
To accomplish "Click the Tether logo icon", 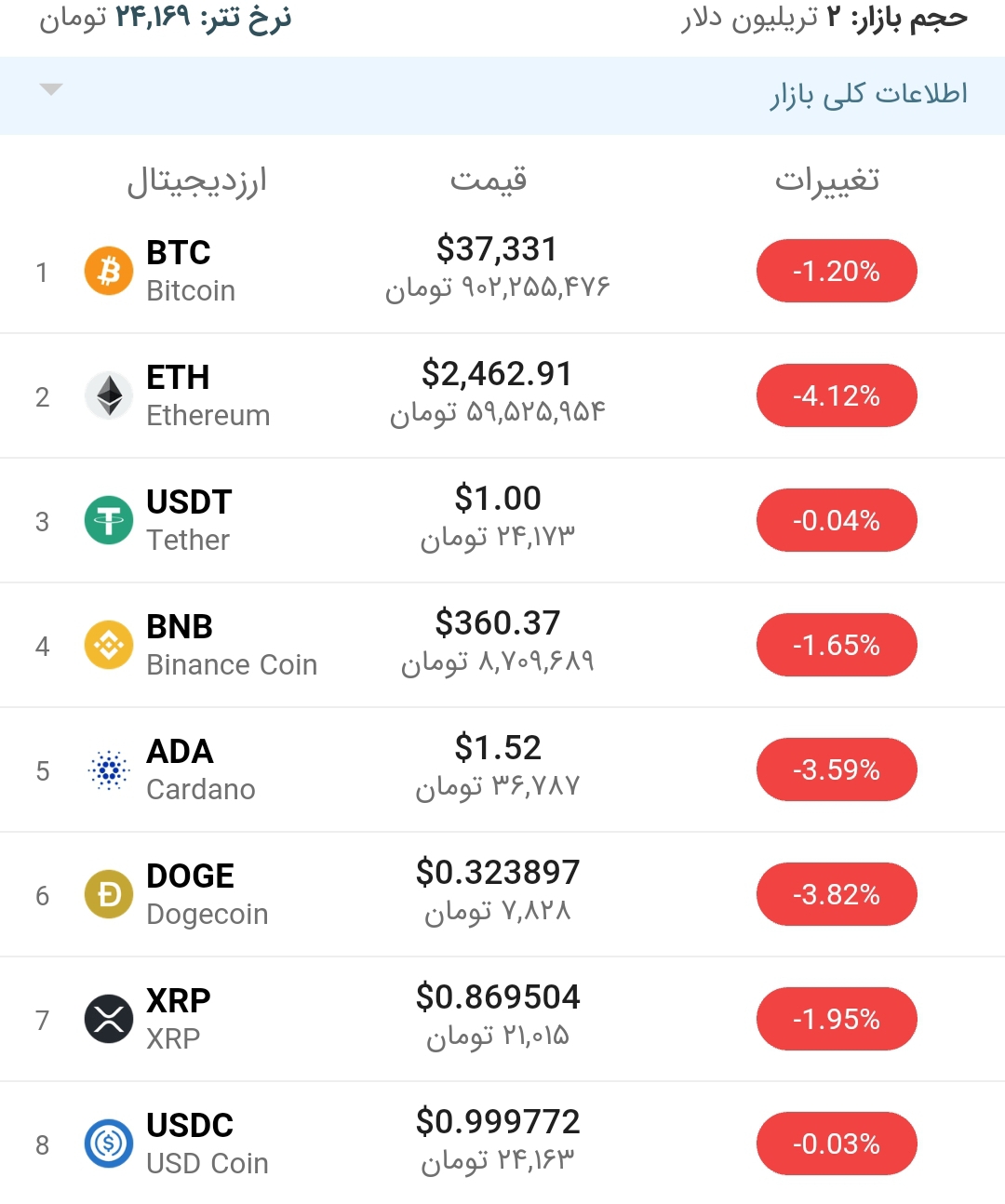I will (x=109, y=520).
